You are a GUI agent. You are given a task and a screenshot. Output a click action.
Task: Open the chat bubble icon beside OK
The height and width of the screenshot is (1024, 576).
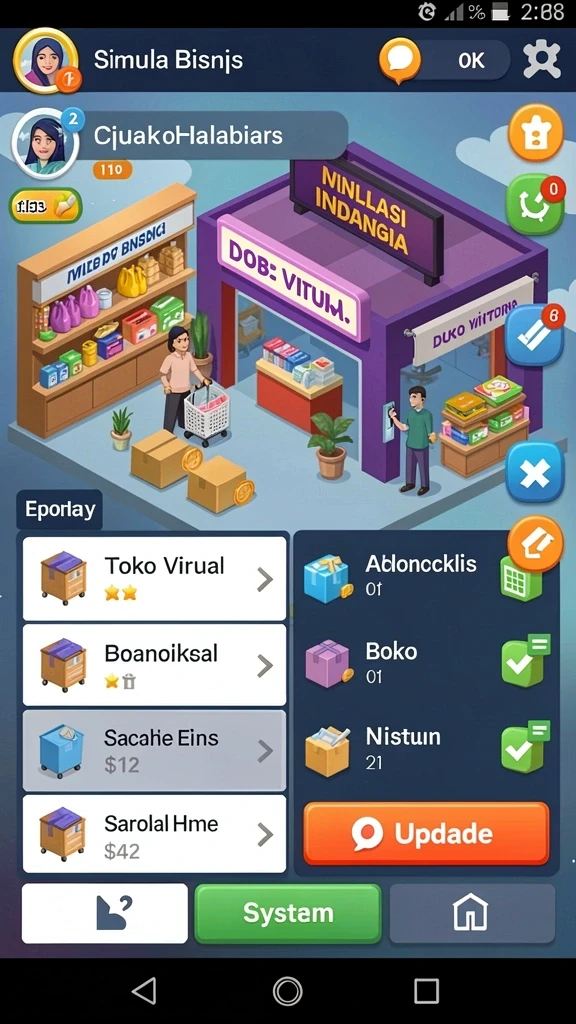[400, 60]
